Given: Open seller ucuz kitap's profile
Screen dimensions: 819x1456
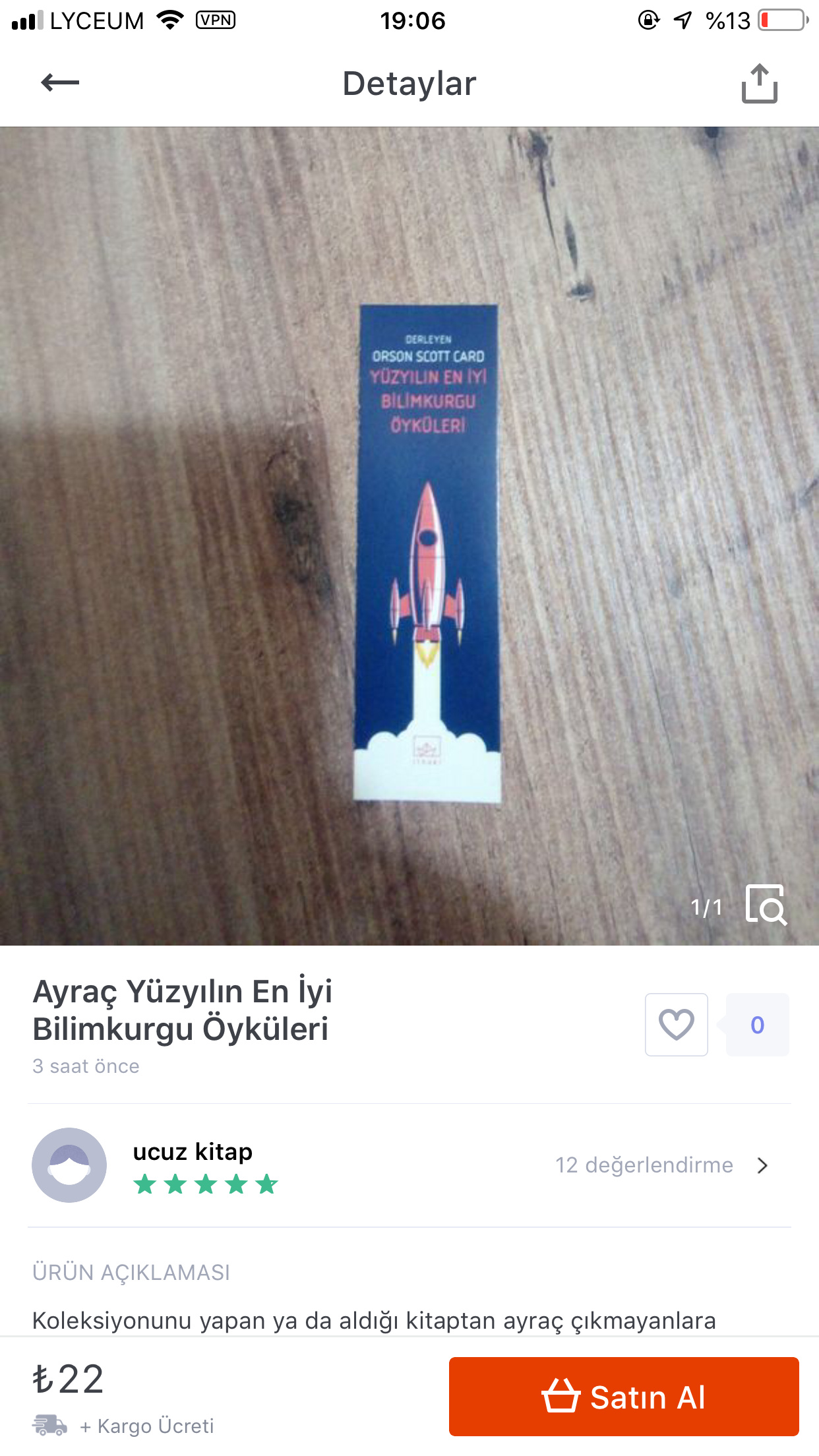Looking at the screenshot, I should [193, 1165].
